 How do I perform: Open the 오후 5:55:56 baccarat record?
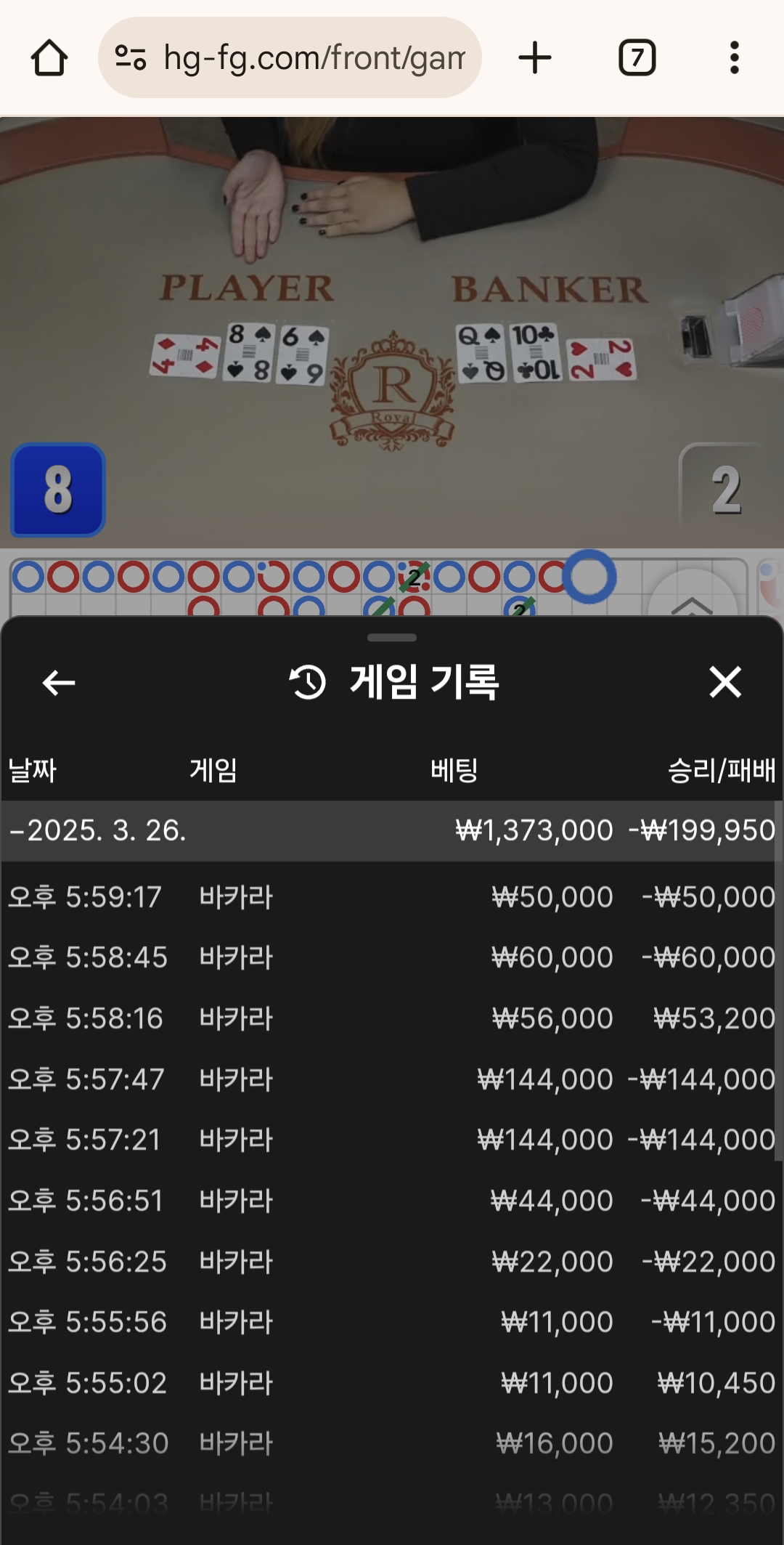[x=392, y=1322]
